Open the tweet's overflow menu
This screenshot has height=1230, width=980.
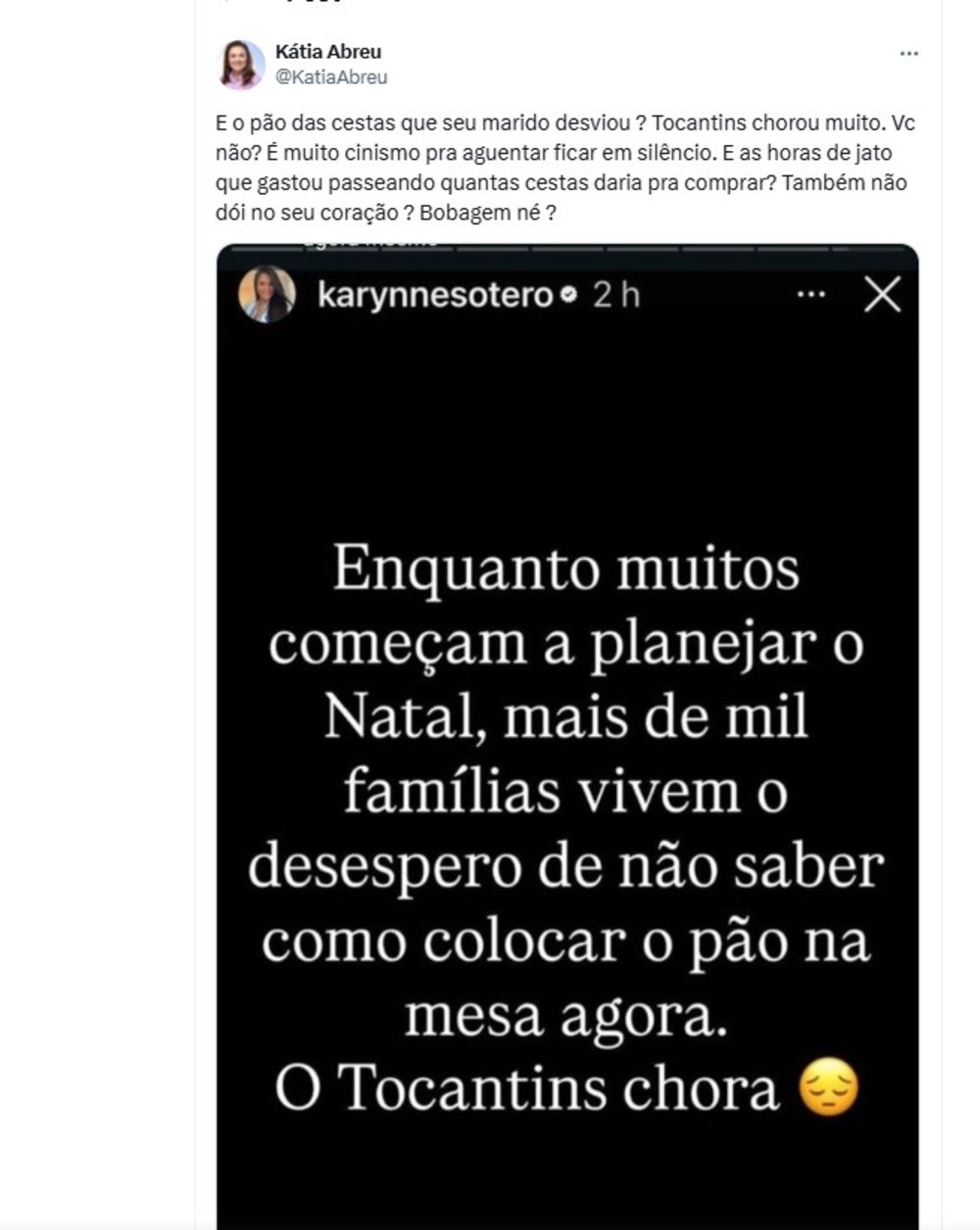click(908, 54)
